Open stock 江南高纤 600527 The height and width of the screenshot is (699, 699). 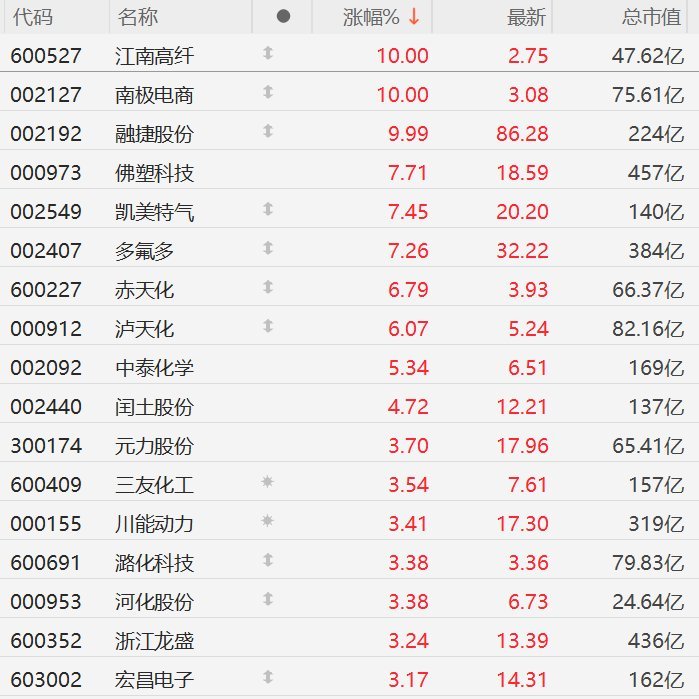pos(154,56)
